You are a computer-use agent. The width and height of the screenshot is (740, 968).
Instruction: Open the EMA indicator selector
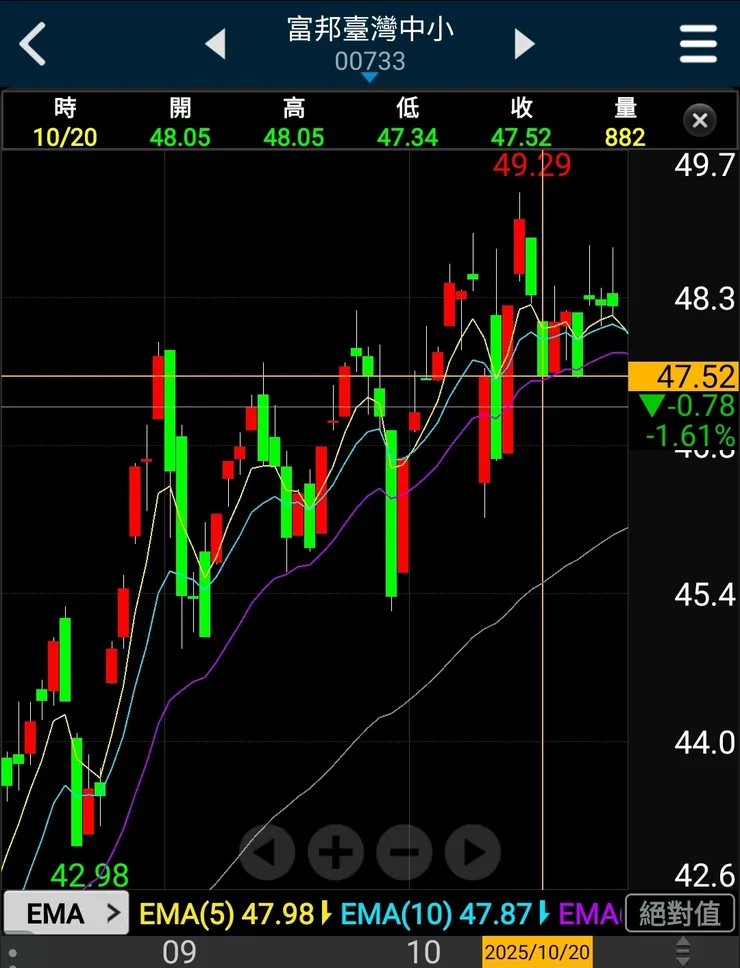[x=66, y=913]
